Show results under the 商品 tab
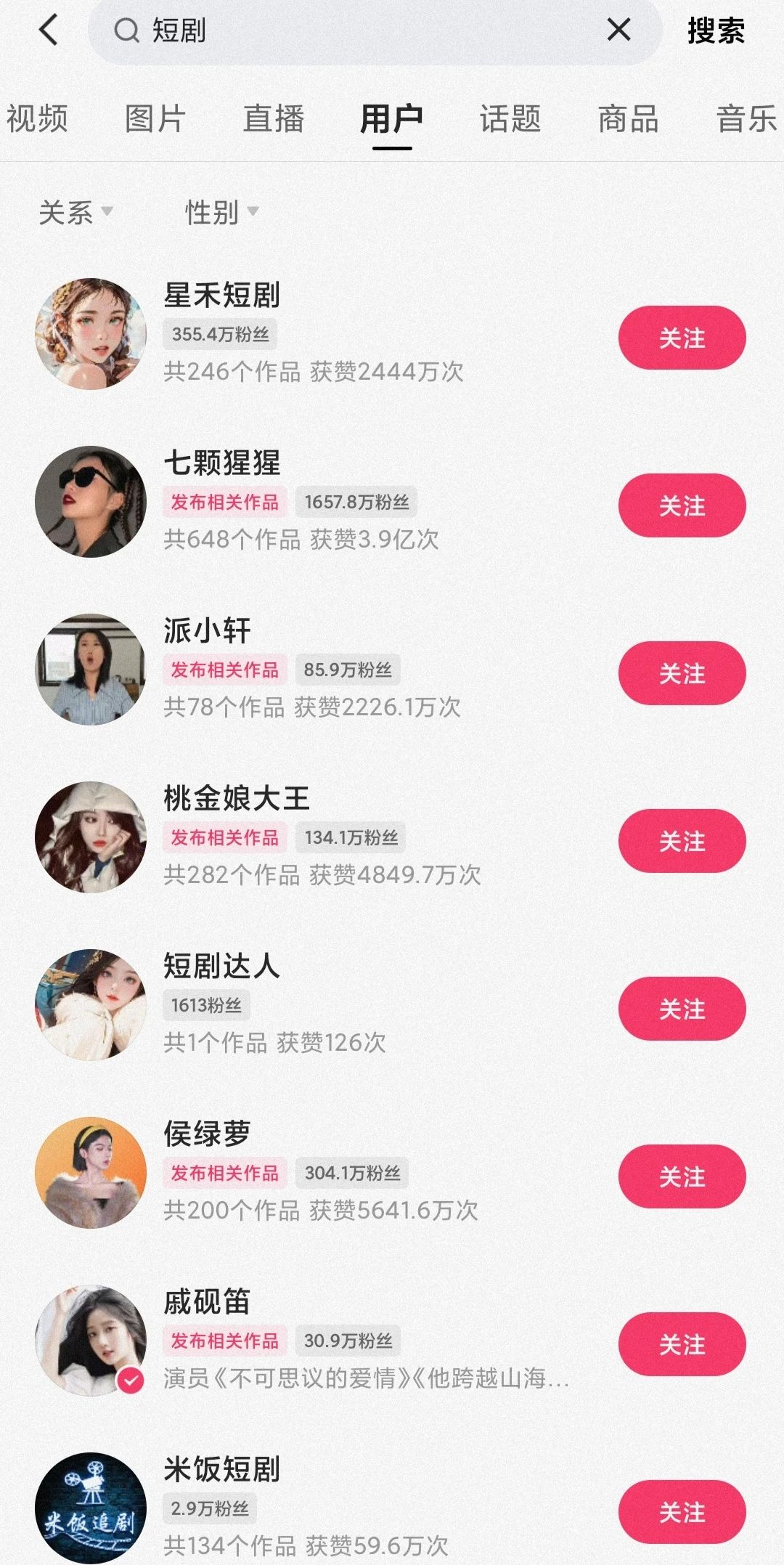Screen dimensions: 784x1565 coord(629,119)
